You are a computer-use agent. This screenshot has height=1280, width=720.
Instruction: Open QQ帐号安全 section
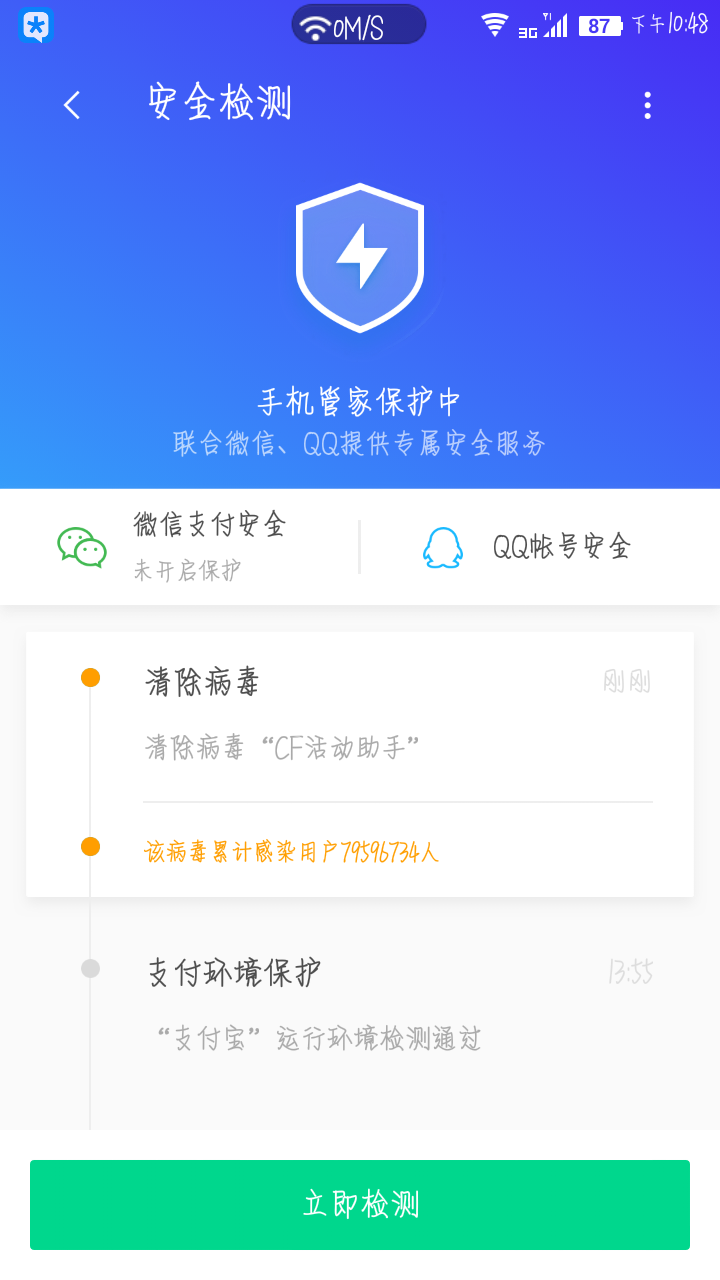click(x=540, y=547)
